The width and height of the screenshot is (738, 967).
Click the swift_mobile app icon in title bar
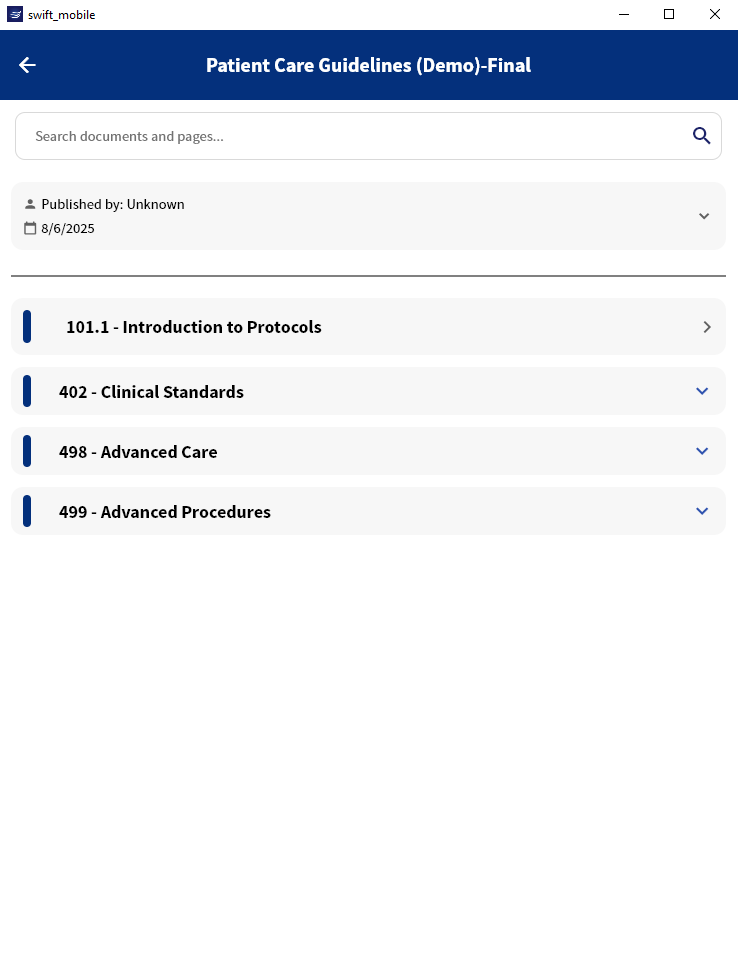click(x=14, y=14)
